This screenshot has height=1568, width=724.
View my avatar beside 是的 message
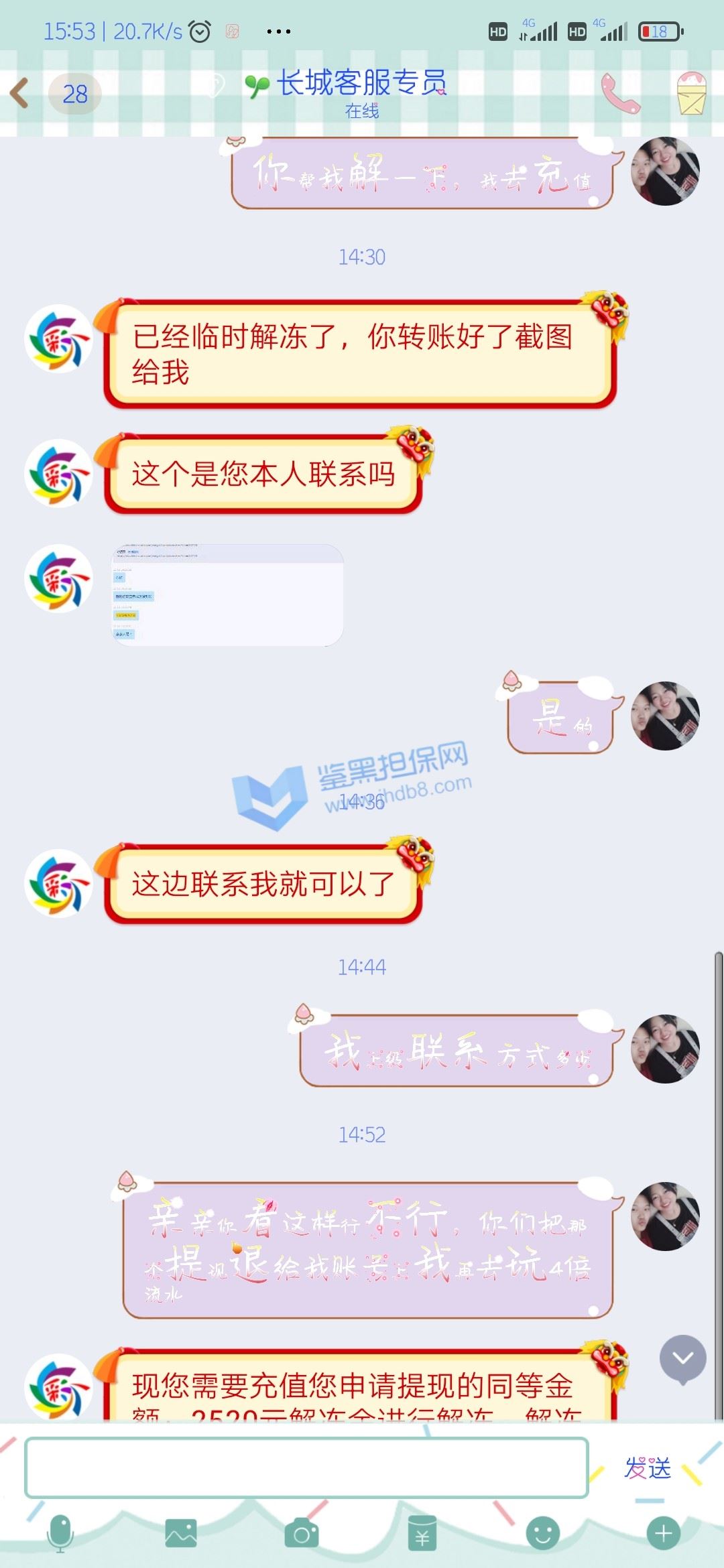665,716
